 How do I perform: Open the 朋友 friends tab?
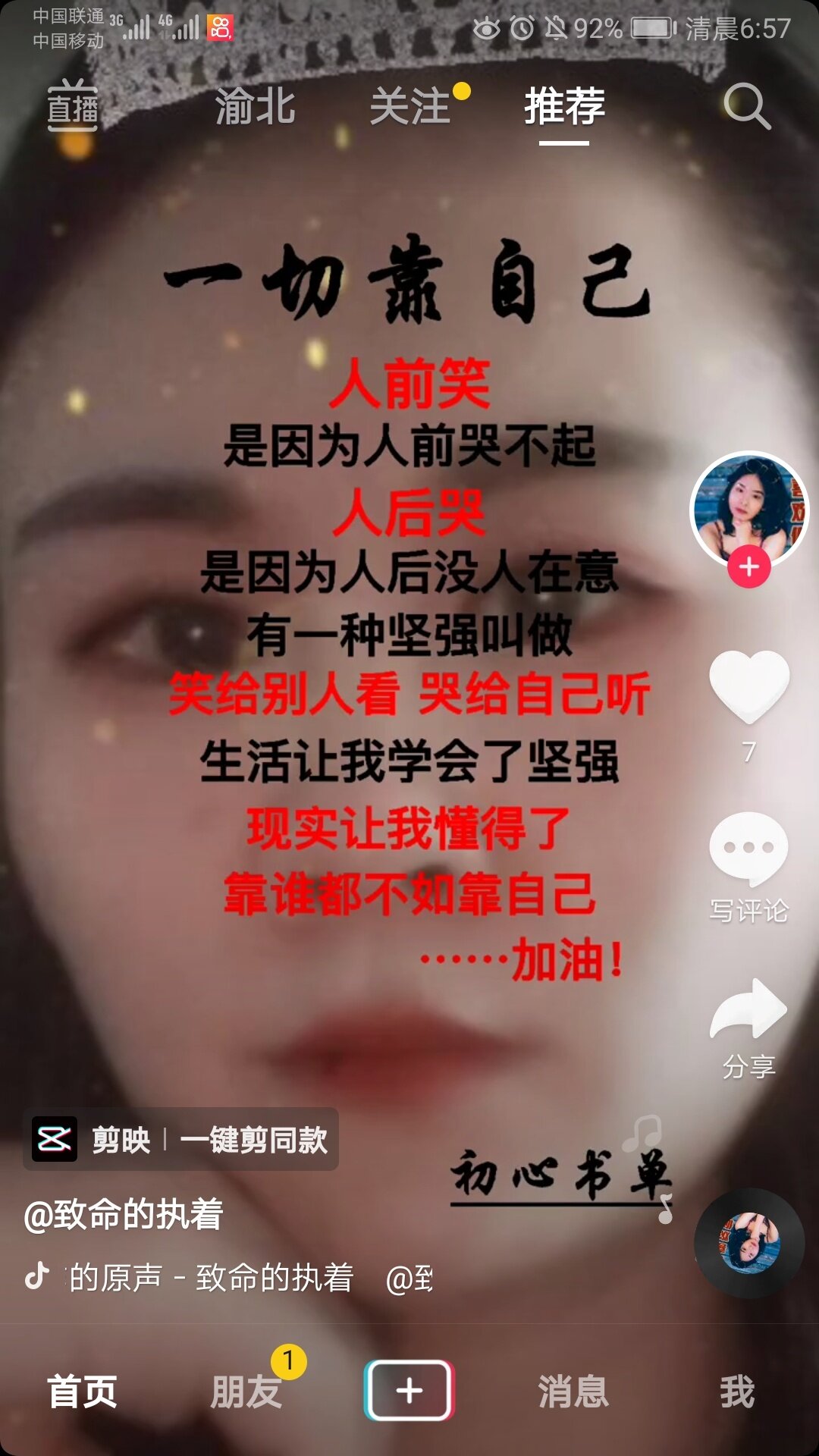point(246,1392)
